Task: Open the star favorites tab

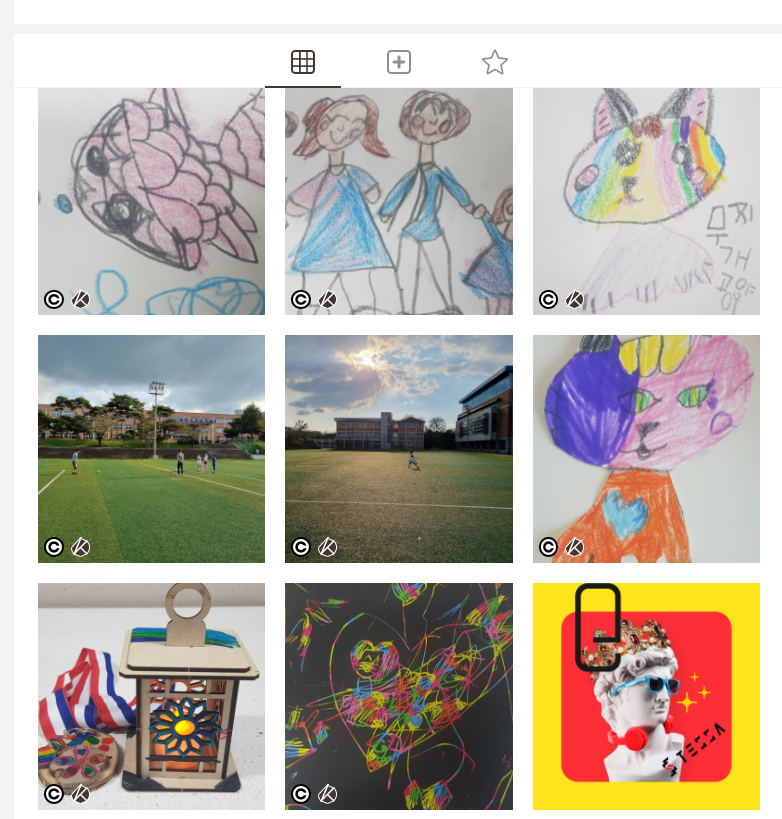Action: pos(495,63)
